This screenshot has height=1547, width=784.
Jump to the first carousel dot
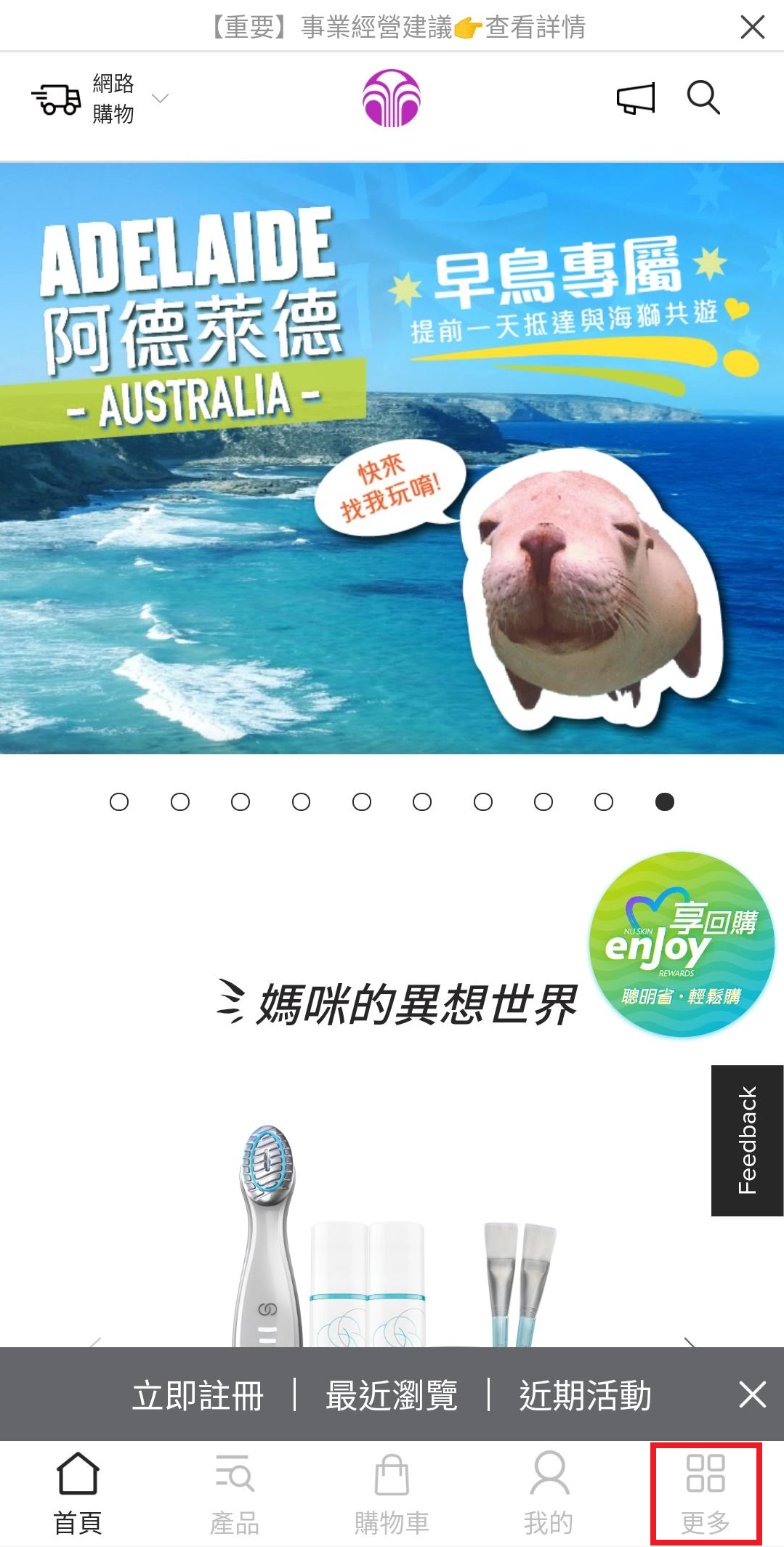coord(119,801)
